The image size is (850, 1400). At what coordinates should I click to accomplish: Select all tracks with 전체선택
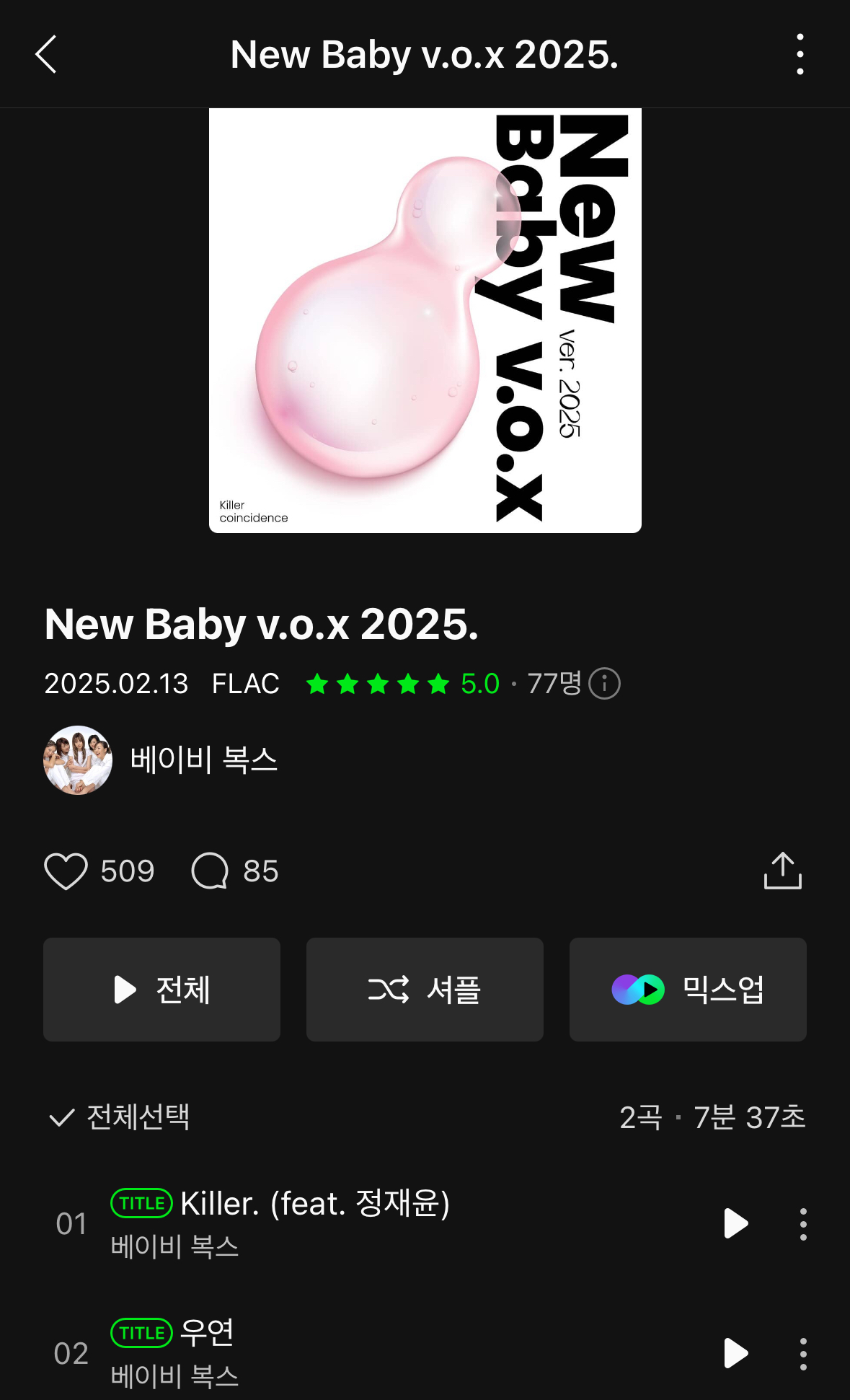[120, 1117]
